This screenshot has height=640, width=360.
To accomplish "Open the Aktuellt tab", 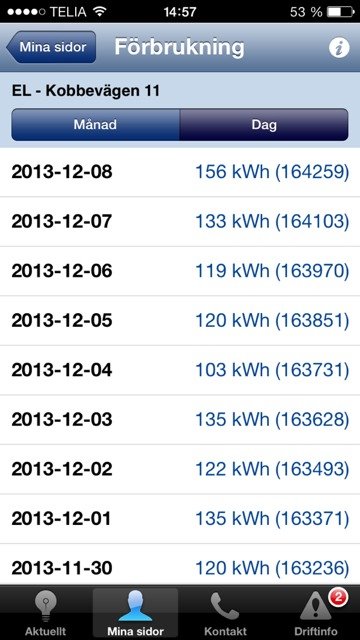I will pyautogui.click(x=45, y=613).
